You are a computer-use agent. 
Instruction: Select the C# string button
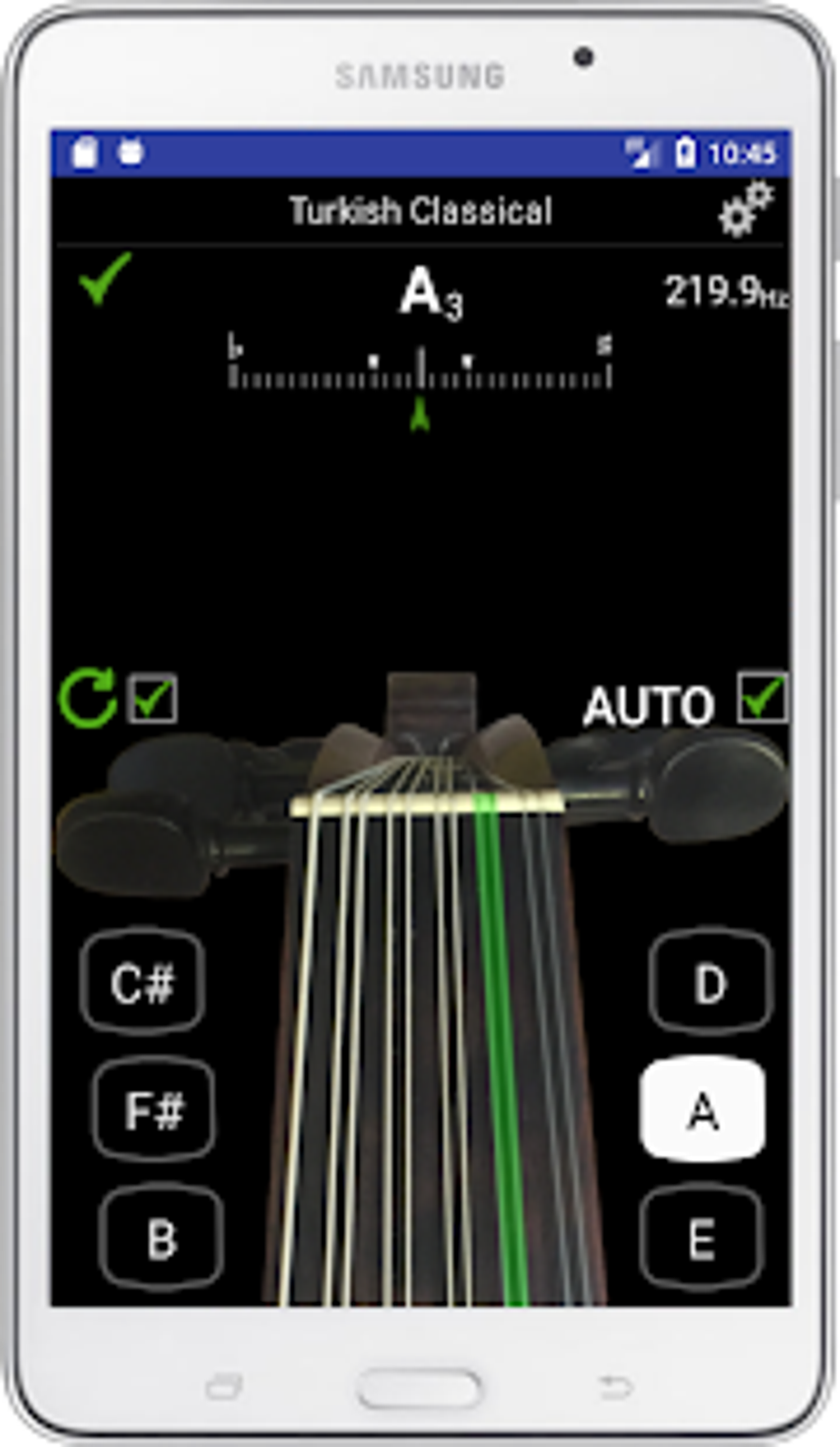pyautogui.click(x=142, y=982)
